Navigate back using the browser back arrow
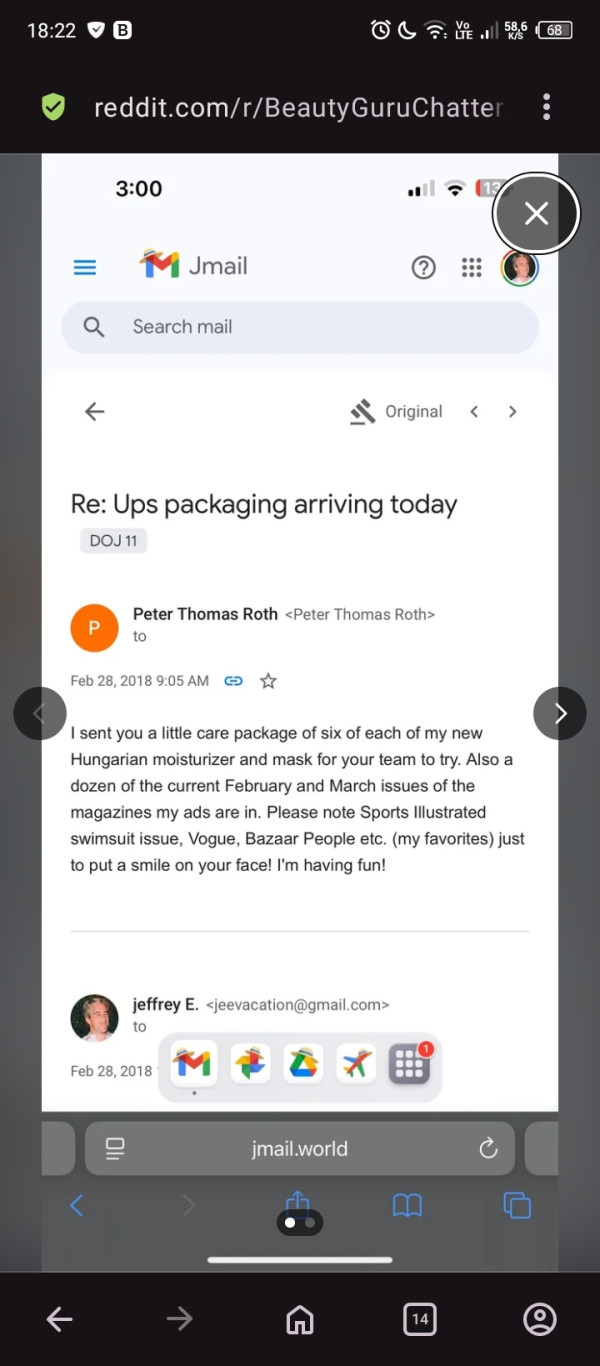Image resolution: width=600 pixels, height=1366 pixels. [60, 1319]
